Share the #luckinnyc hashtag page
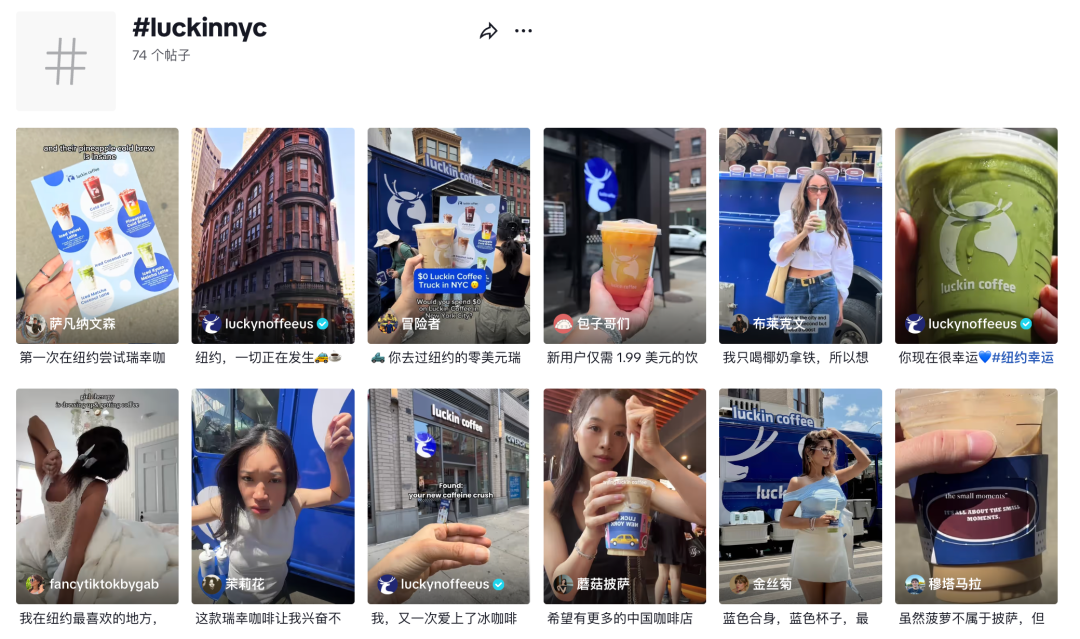 click(488, 31)
